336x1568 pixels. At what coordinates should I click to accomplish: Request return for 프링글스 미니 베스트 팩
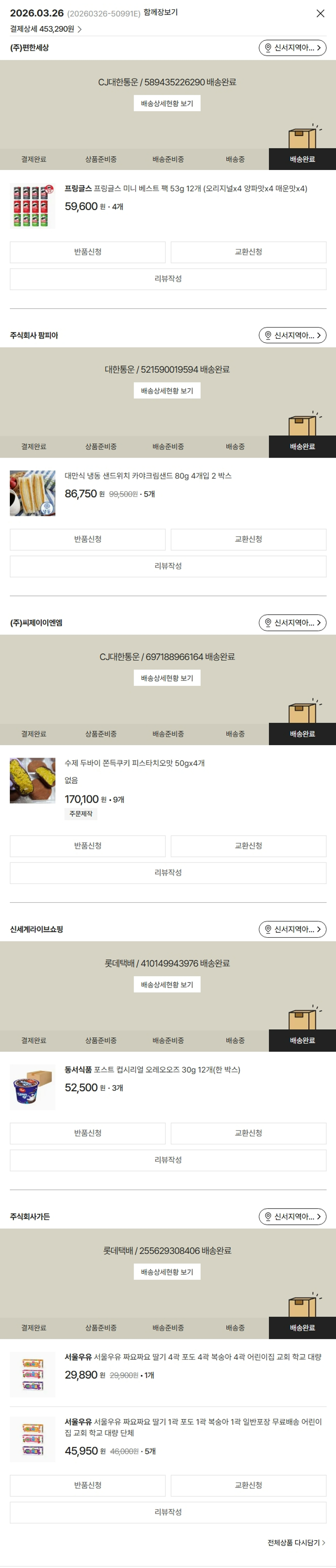tap(87, 252)
